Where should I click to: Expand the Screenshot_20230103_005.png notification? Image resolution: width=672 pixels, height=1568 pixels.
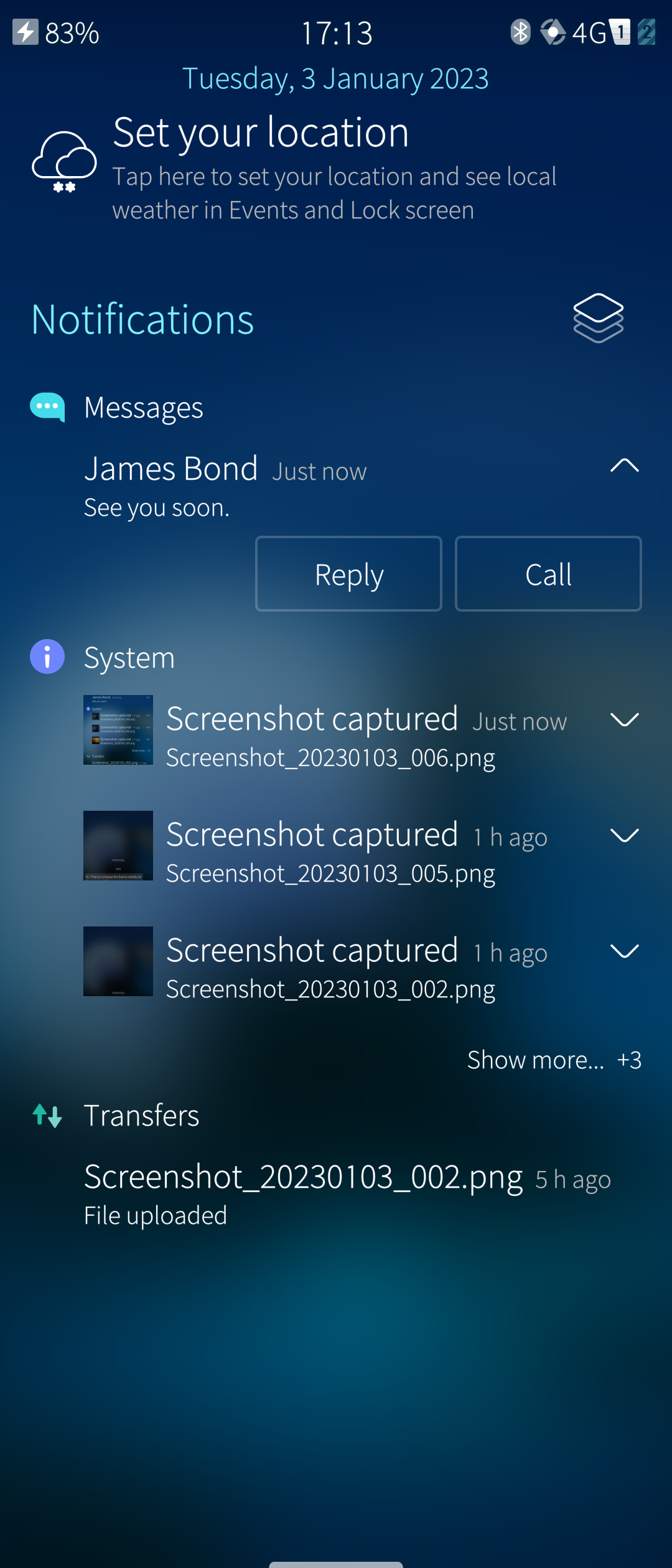(x=624, y=836)
